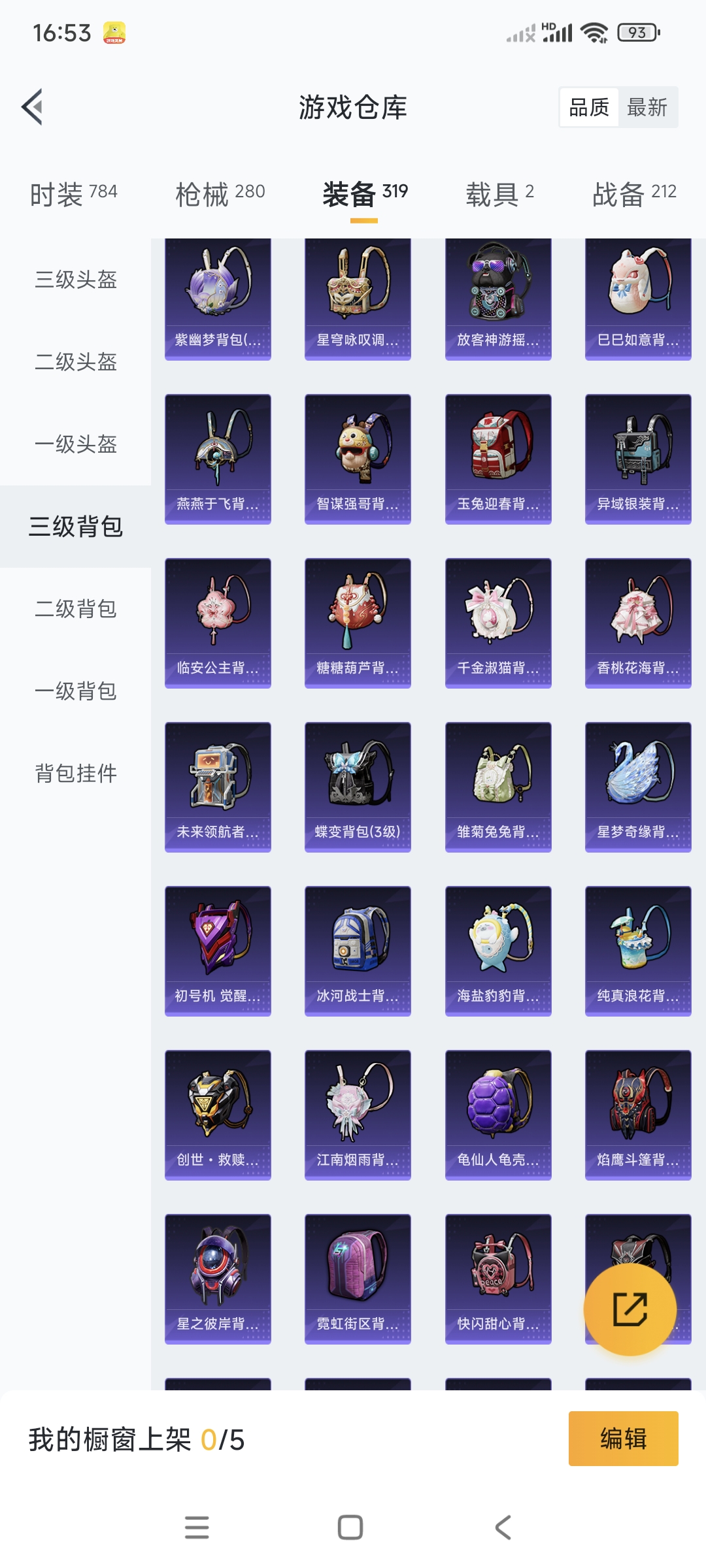Image resolution: width=706 pixels, height=1568 pixels.
Task: Switch to the 载具 tab
Action: (x=499, y=193)
